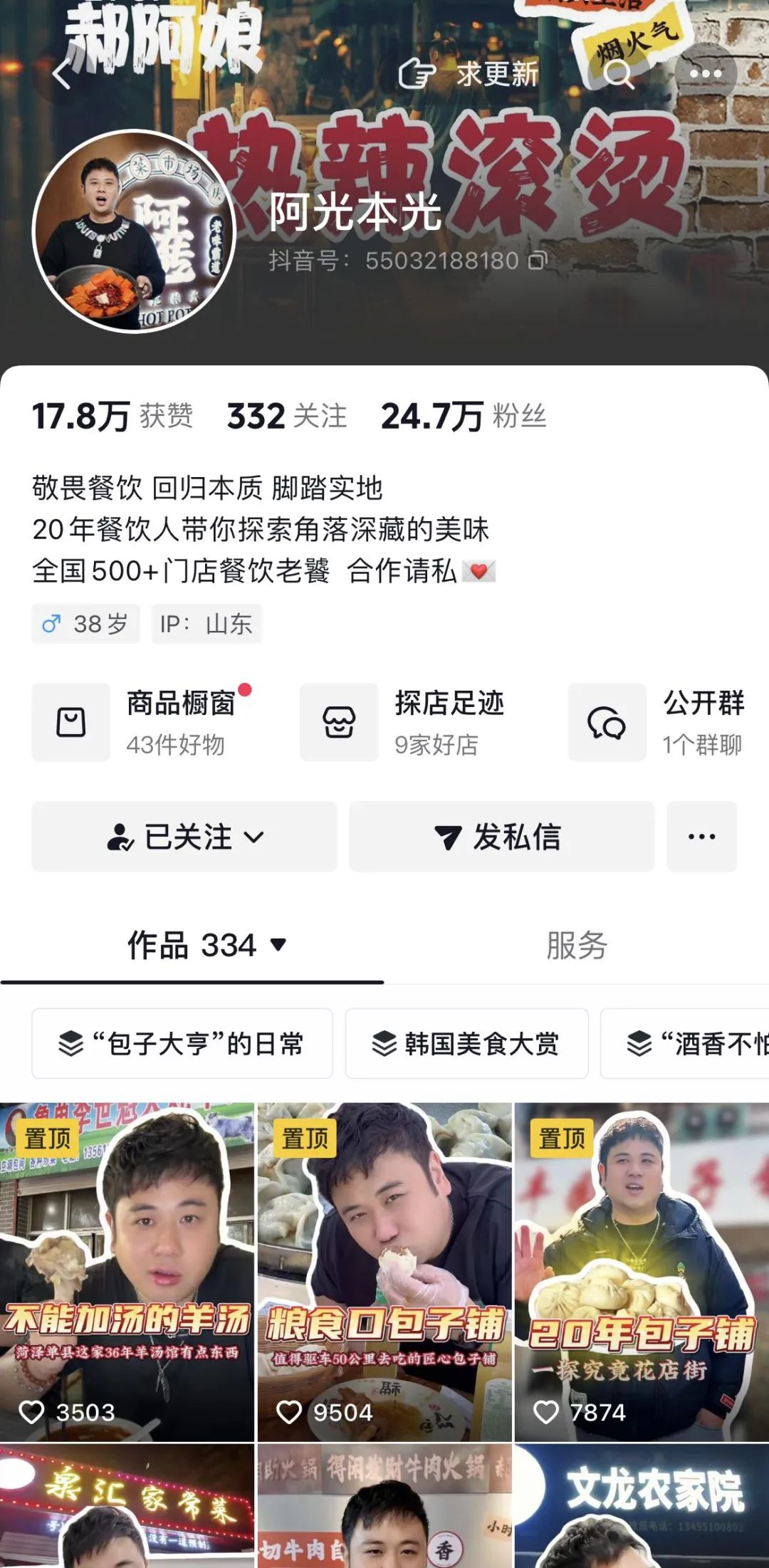769x1568 pixels.
Task: Expand the 已关注 following options
Action: coord(184,837)
